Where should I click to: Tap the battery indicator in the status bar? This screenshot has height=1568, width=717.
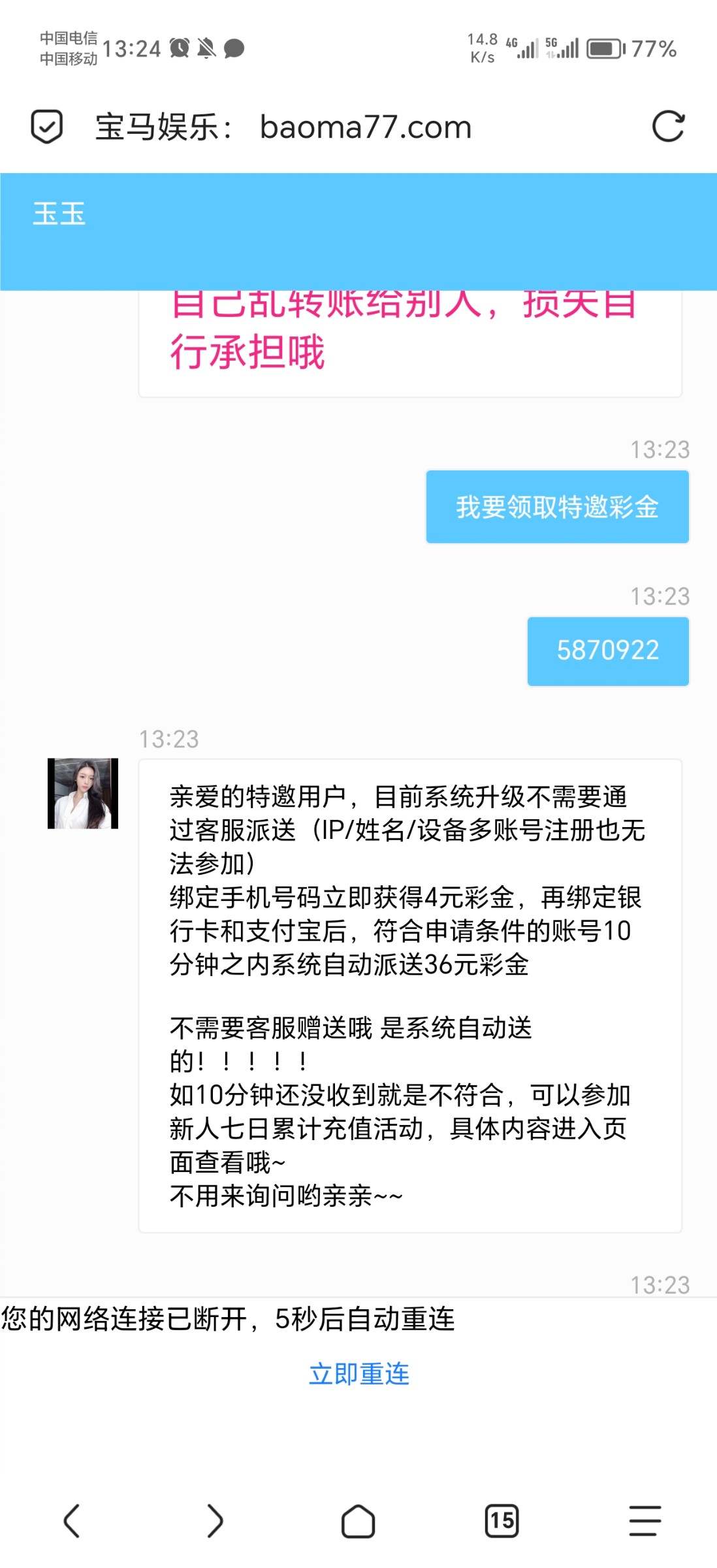(x=603, y=47)
